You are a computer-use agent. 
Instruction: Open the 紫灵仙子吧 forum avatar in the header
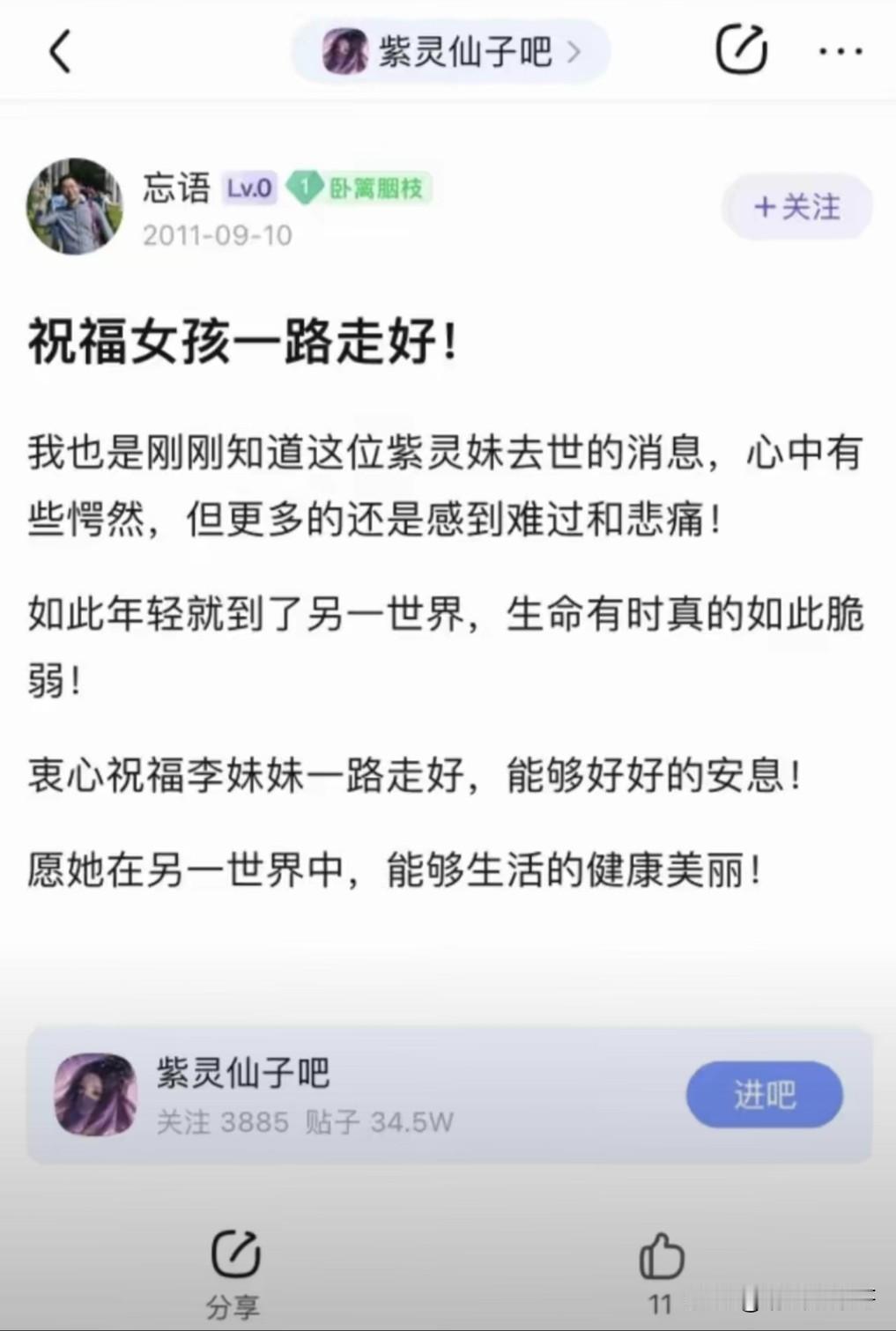[x=344, y=51]
